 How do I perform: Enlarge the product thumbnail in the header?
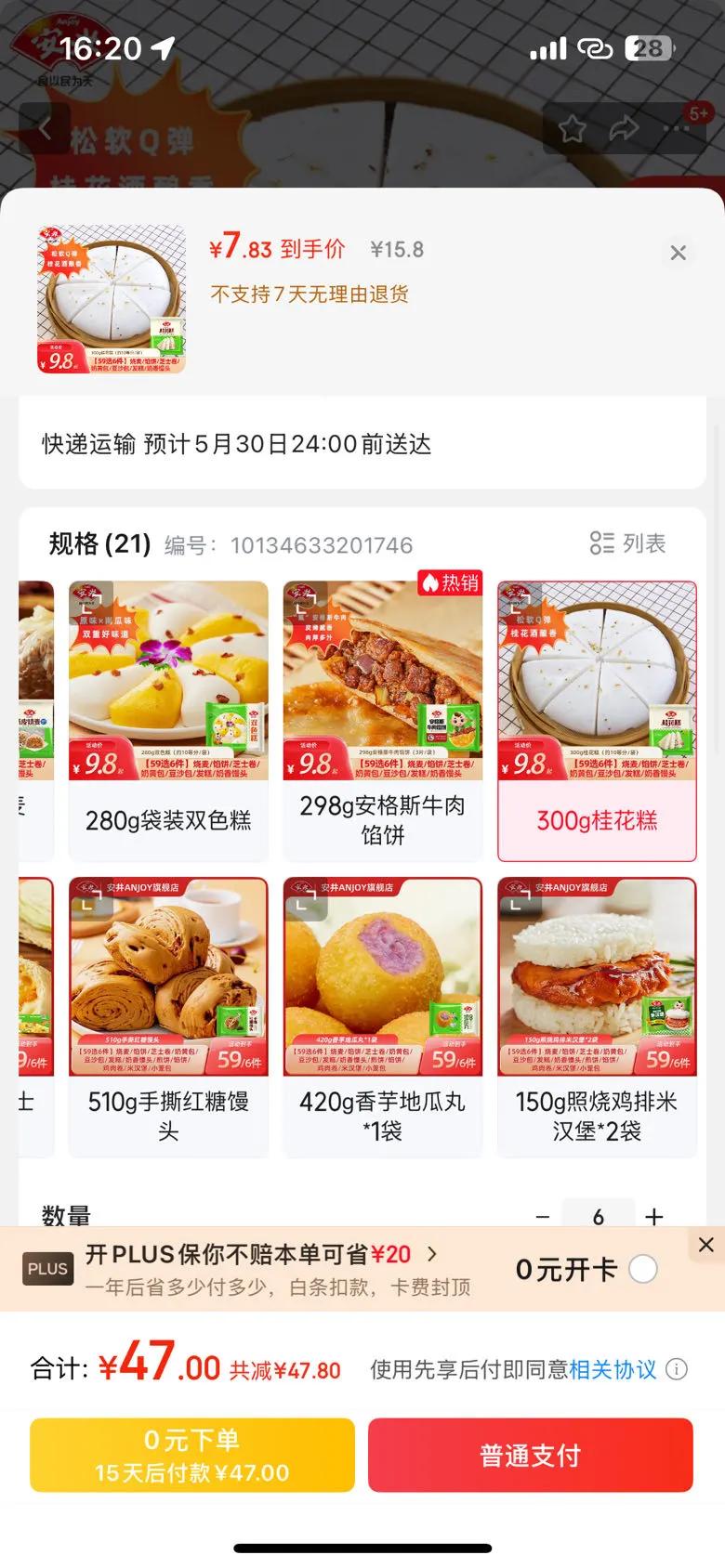112,299
